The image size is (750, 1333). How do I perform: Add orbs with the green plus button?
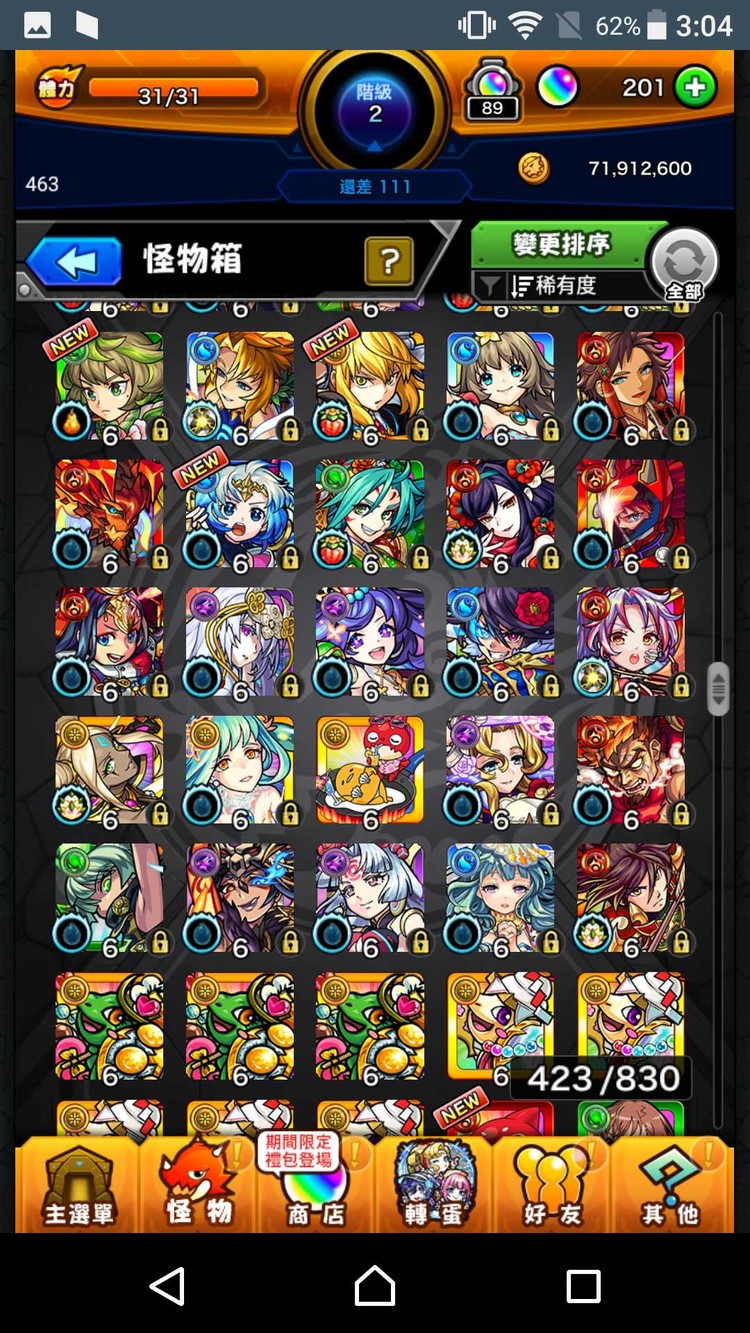tap(695, 88)
